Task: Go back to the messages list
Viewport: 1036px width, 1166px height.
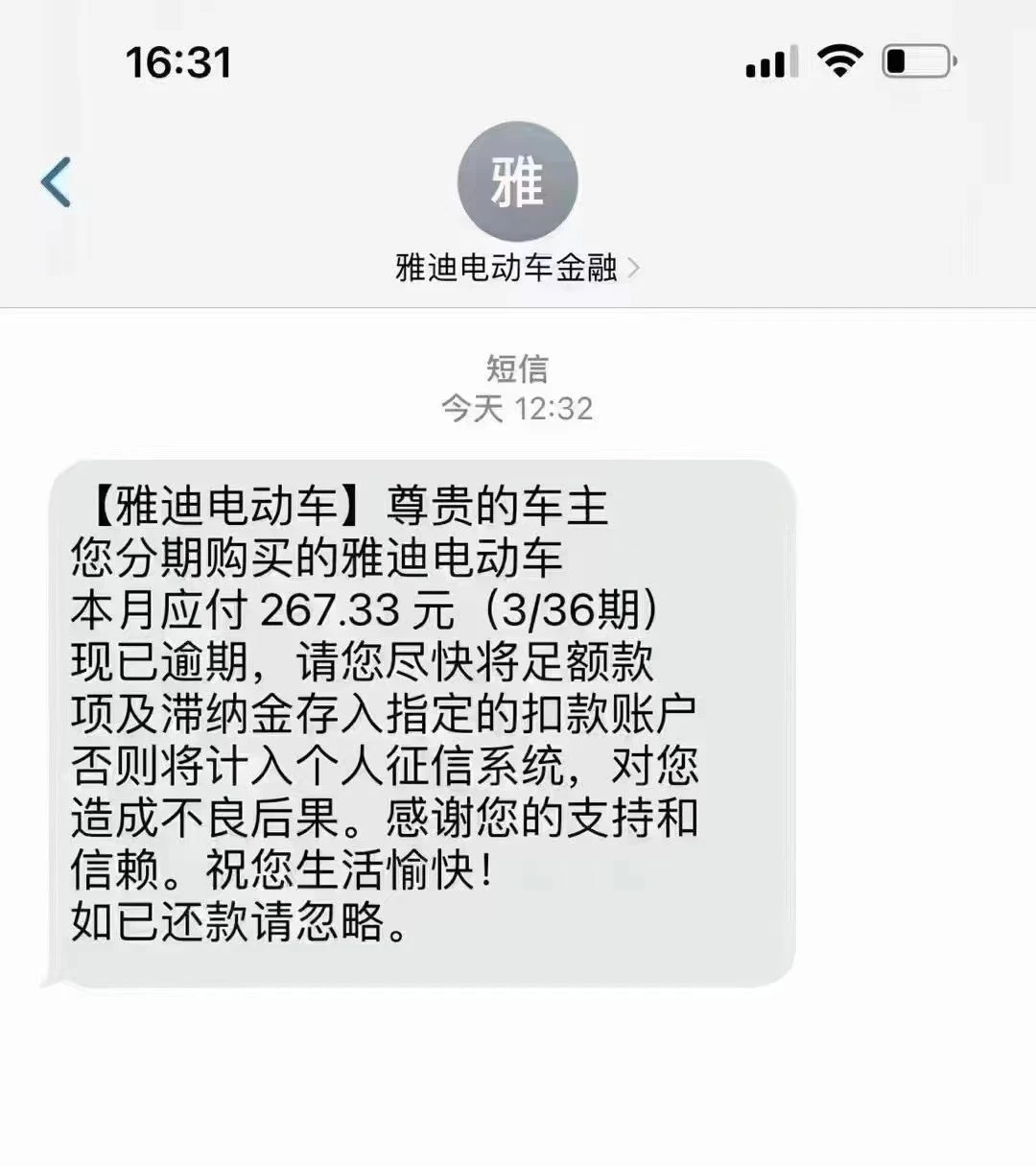Action: (57, 182)
